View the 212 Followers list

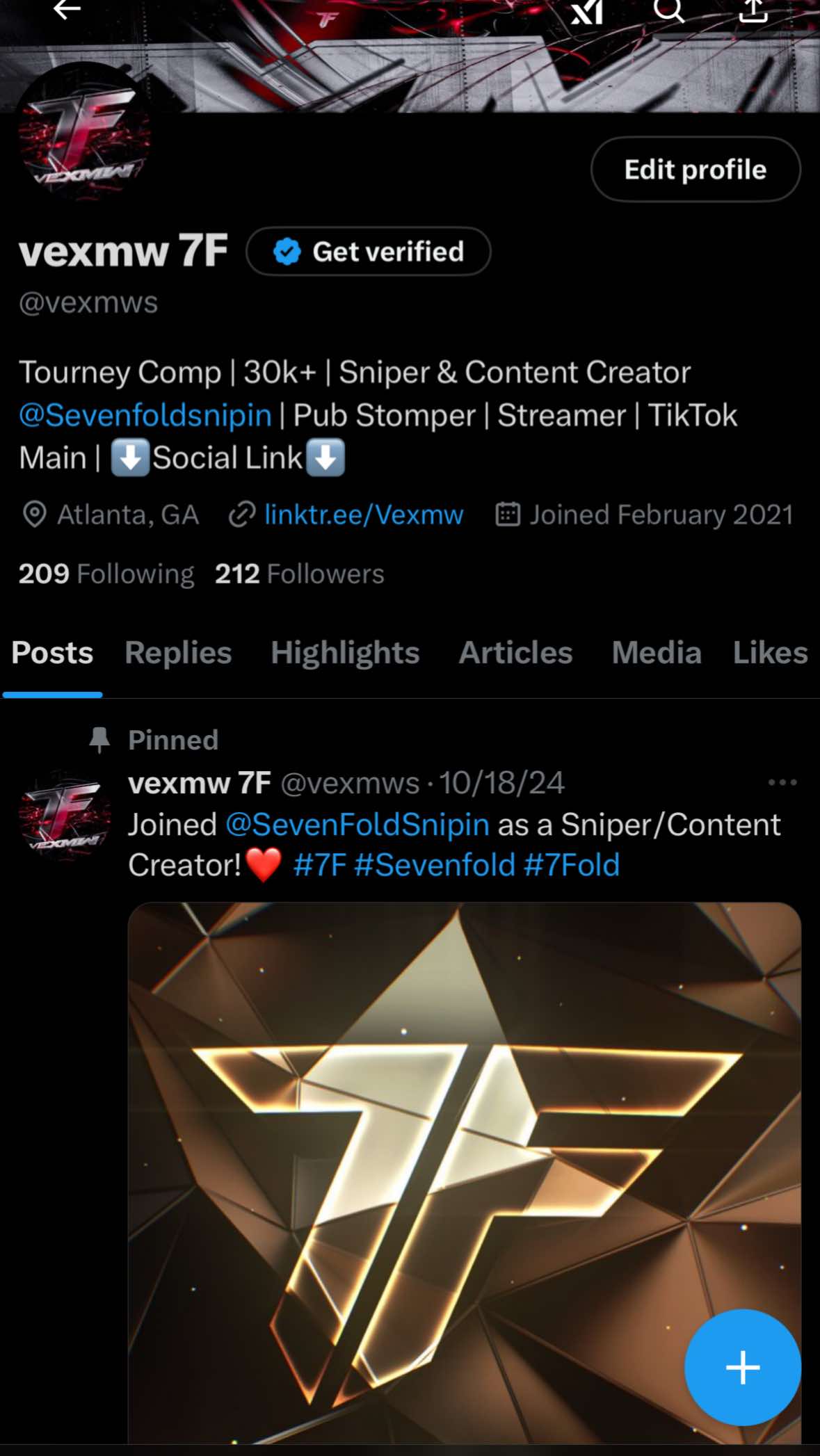(x=299, y=574)
